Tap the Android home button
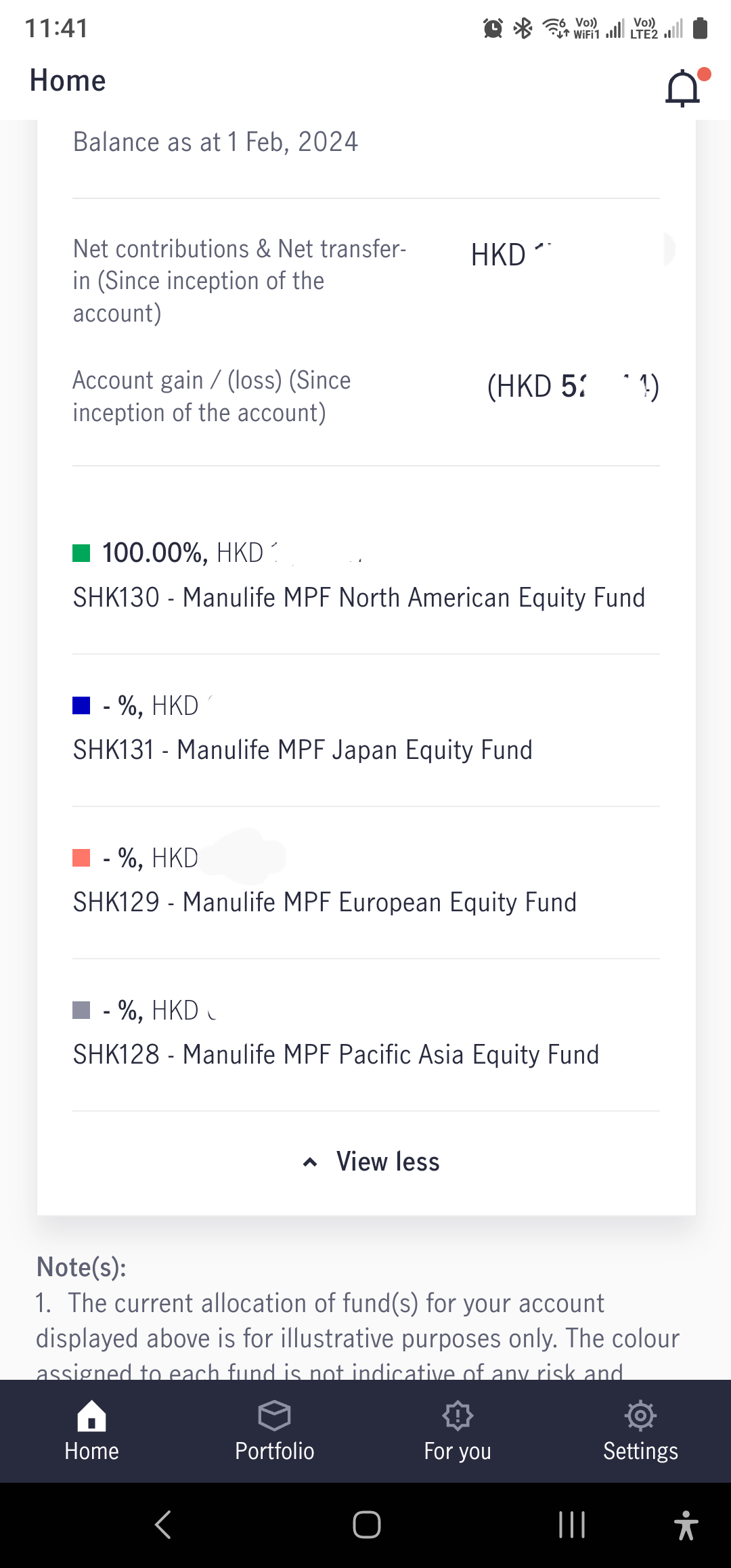 point(365,1525)
